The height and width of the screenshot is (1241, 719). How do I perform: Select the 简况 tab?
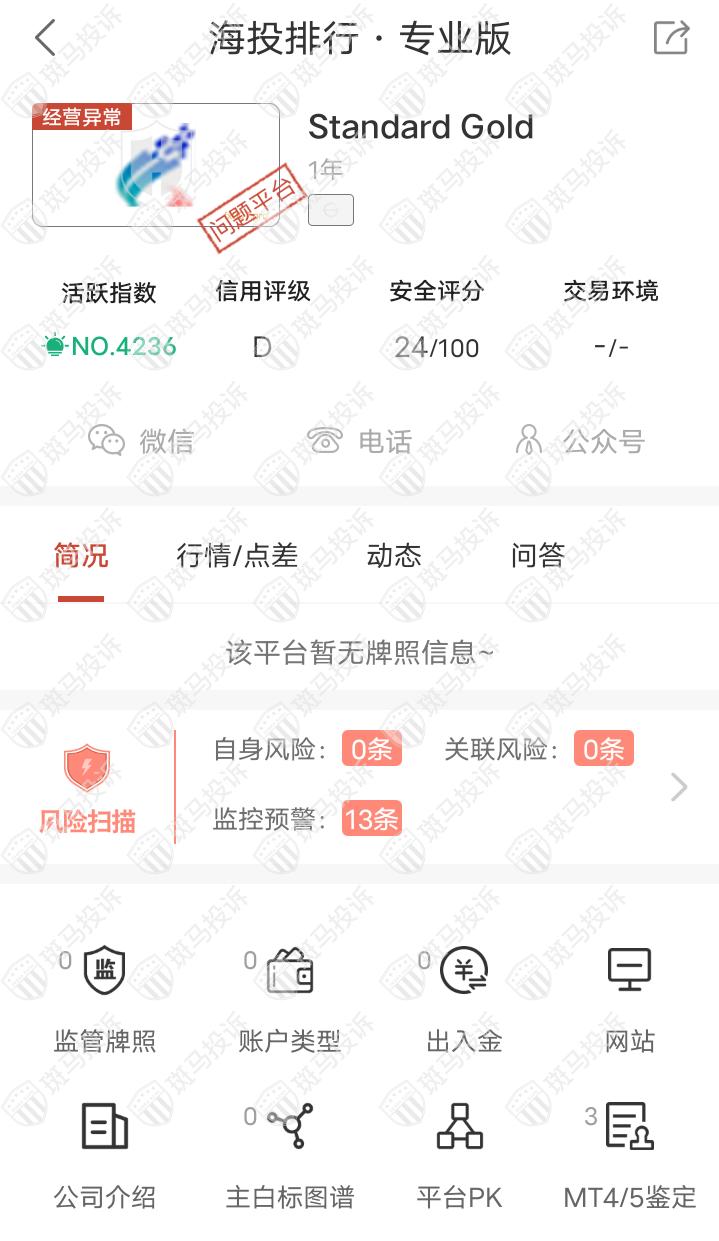pyautogui.click(x=81, y=556)
